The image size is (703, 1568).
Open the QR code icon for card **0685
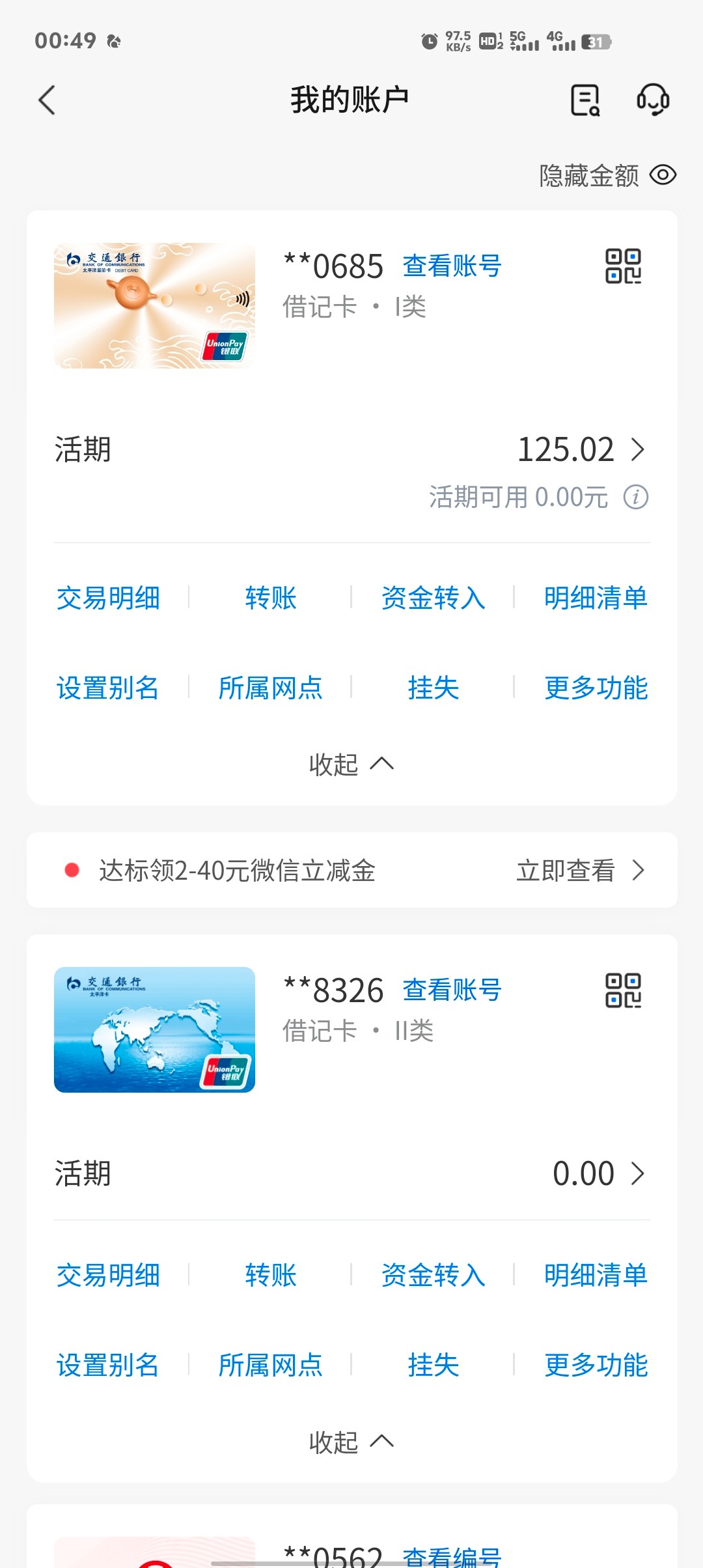[x=623, y=266]
